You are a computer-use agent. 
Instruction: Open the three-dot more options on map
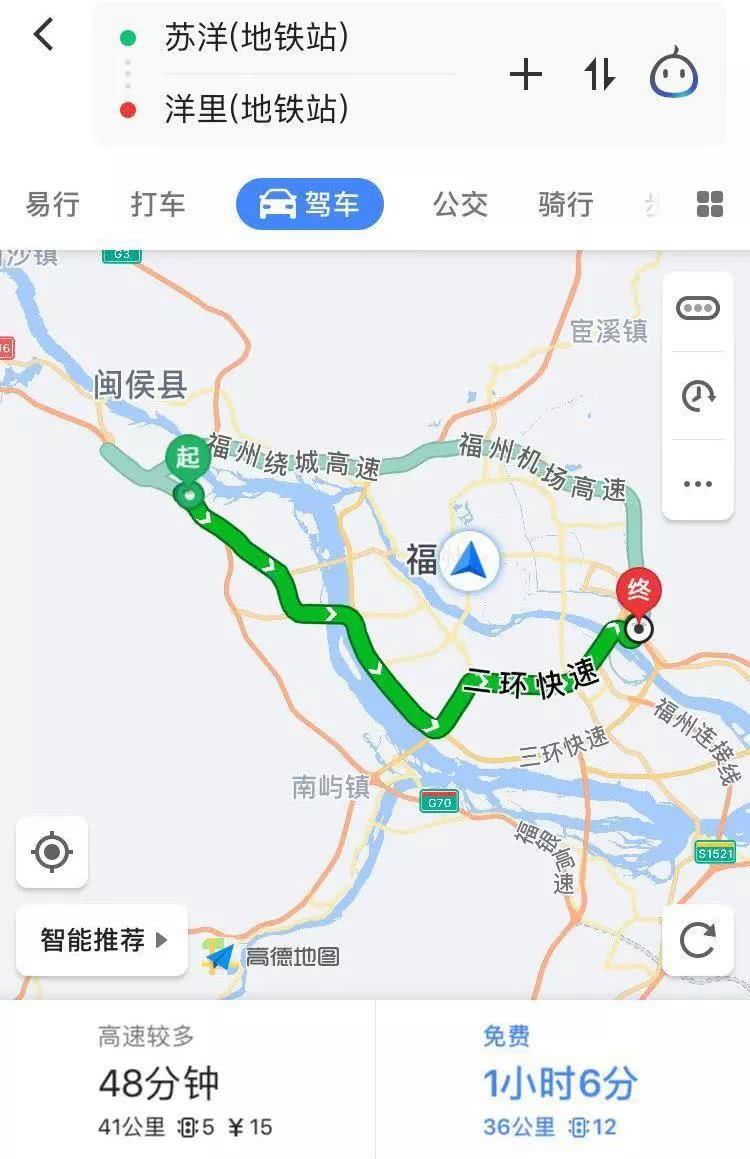click(698, 484)
